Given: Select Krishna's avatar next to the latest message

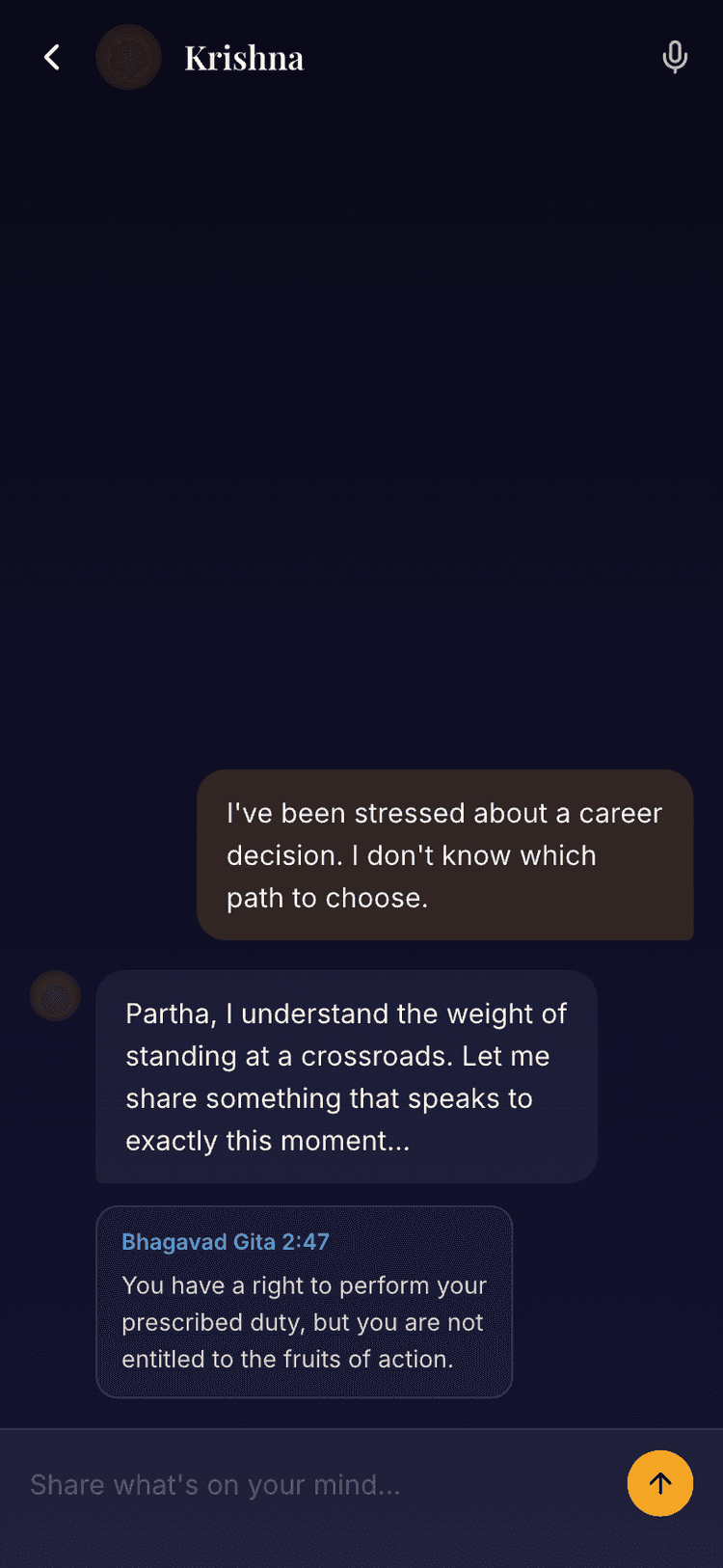Looking at the screenshot, I should tap(55, 995).
